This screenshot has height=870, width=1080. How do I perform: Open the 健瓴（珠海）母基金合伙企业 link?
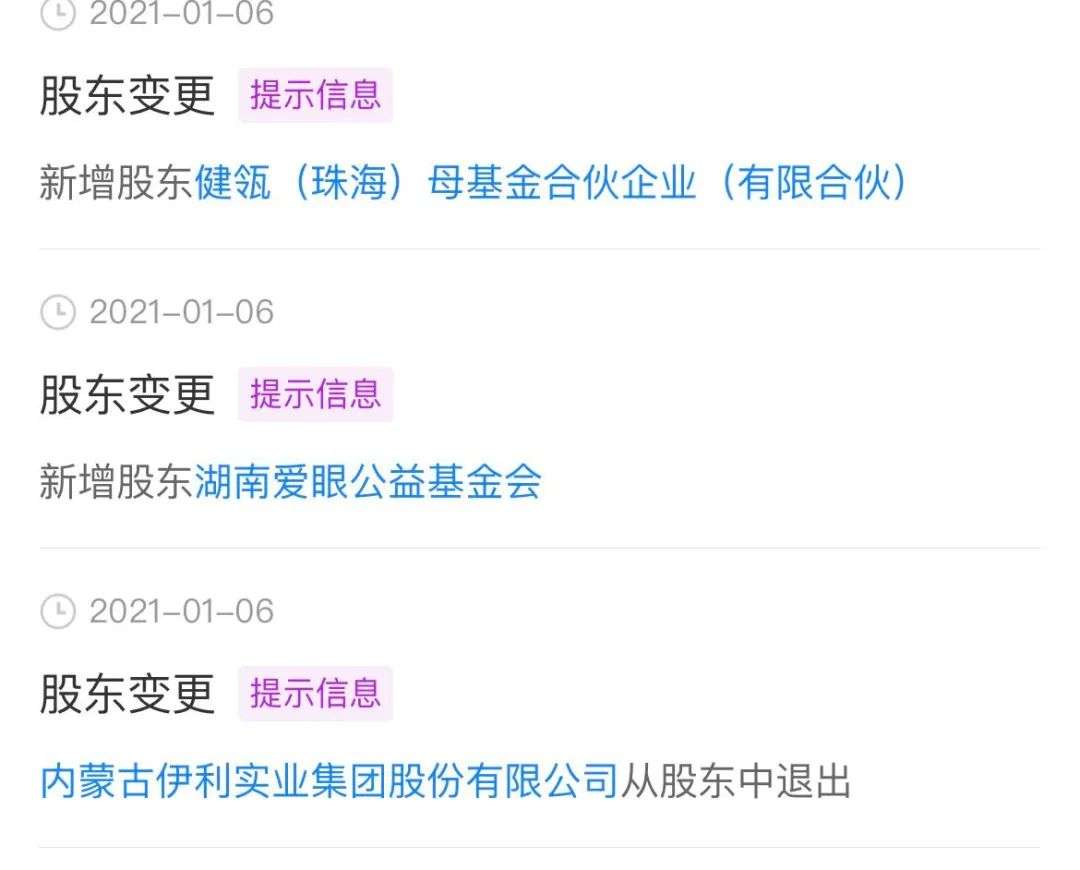point(550,184)
